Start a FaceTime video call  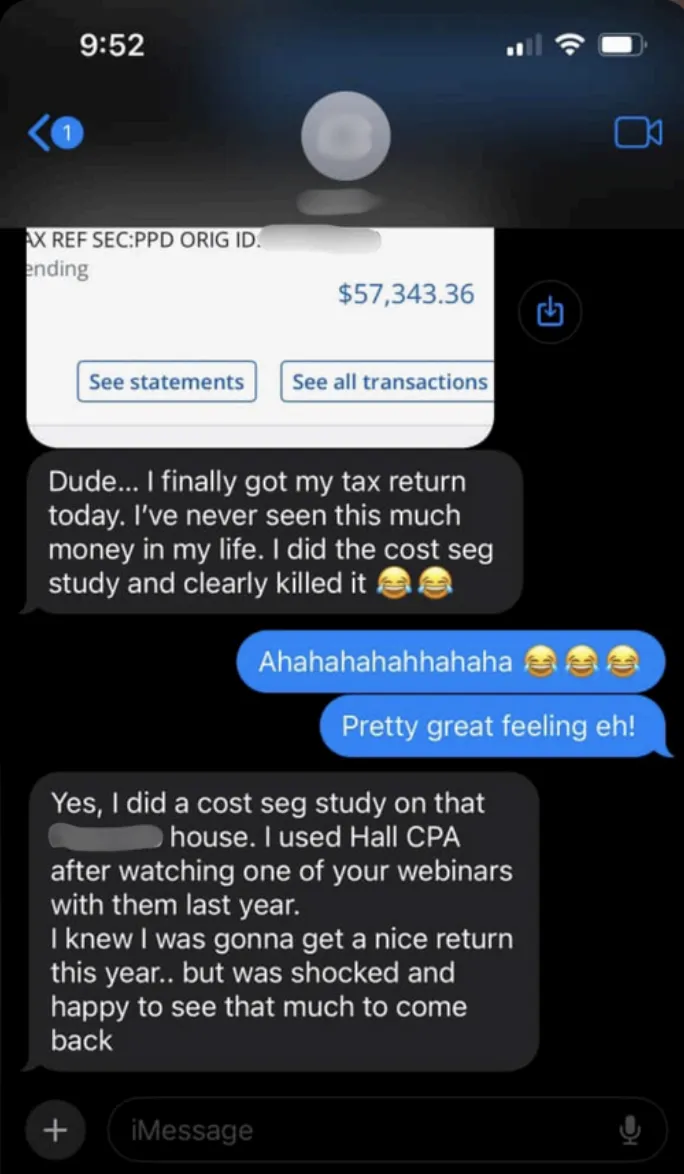637,133
